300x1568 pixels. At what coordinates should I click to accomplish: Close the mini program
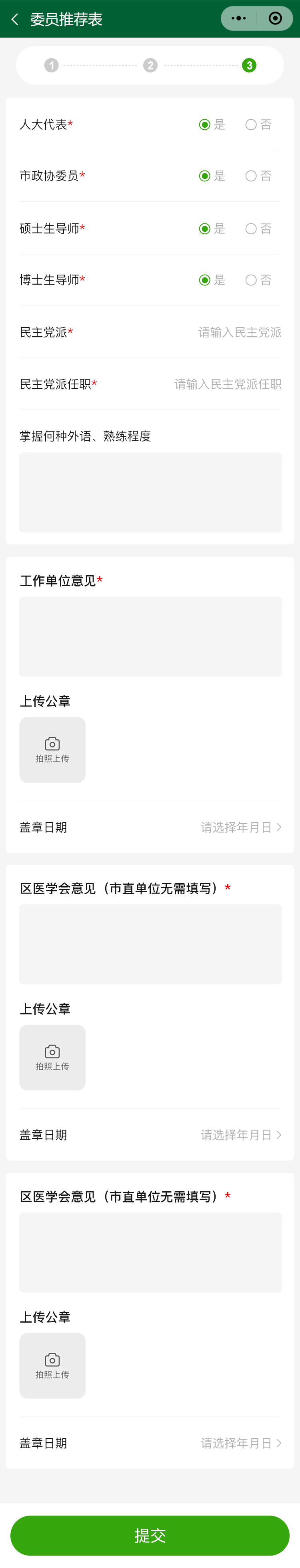275,19
